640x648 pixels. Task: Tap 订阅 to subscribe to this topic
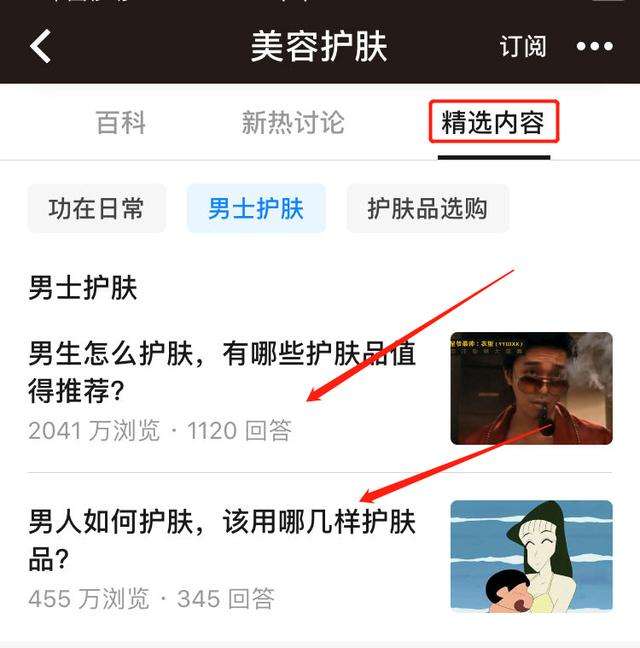(x=522, y=47)
